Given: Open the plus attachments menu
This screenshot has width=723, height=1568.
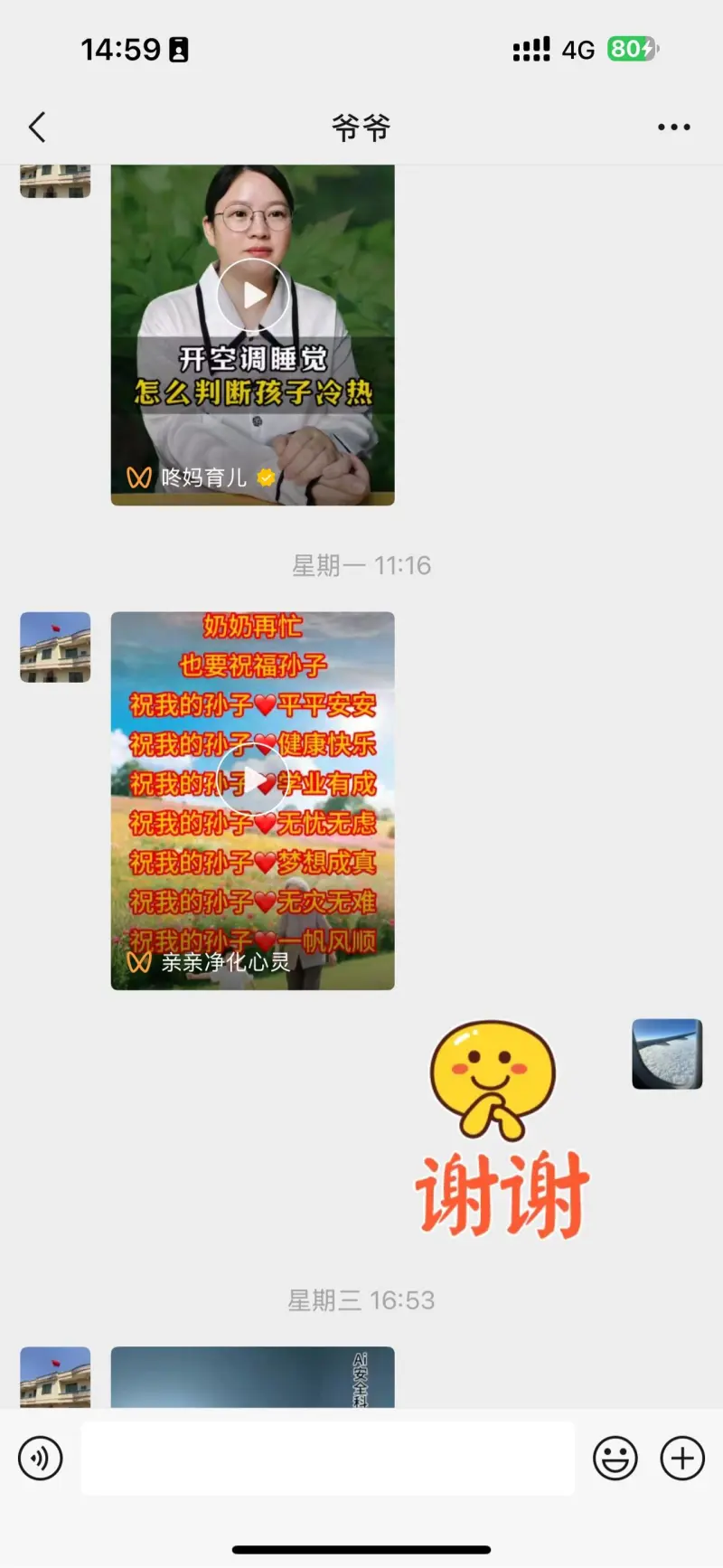Looking at the screenshot, I should coord(682,1458).
